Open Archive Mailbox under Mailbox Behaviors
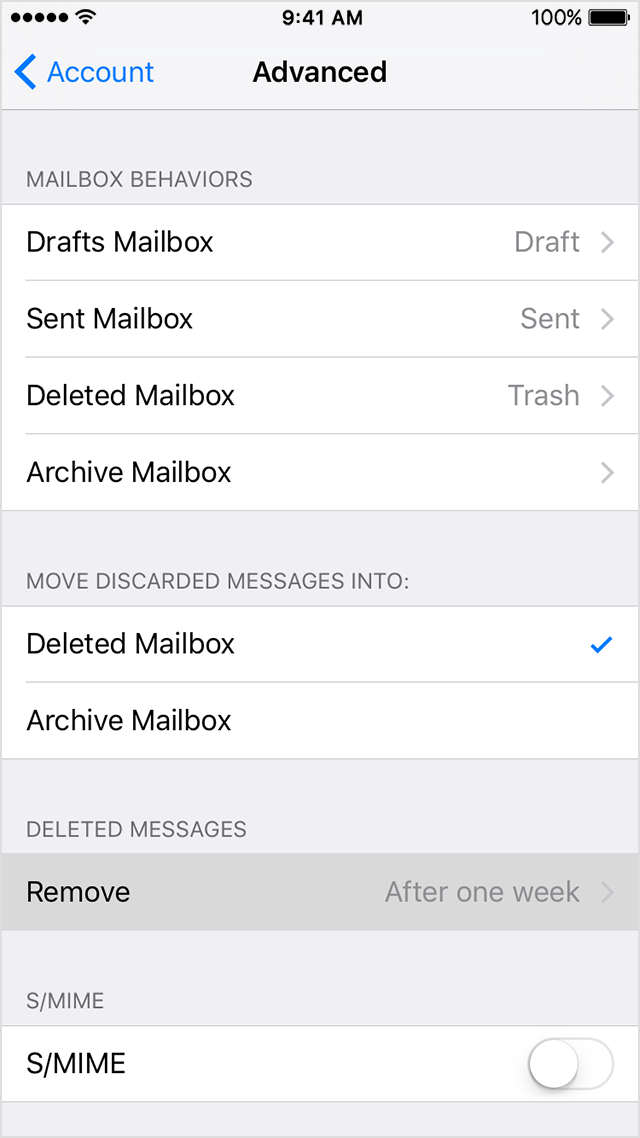 (x=320, y=472)
